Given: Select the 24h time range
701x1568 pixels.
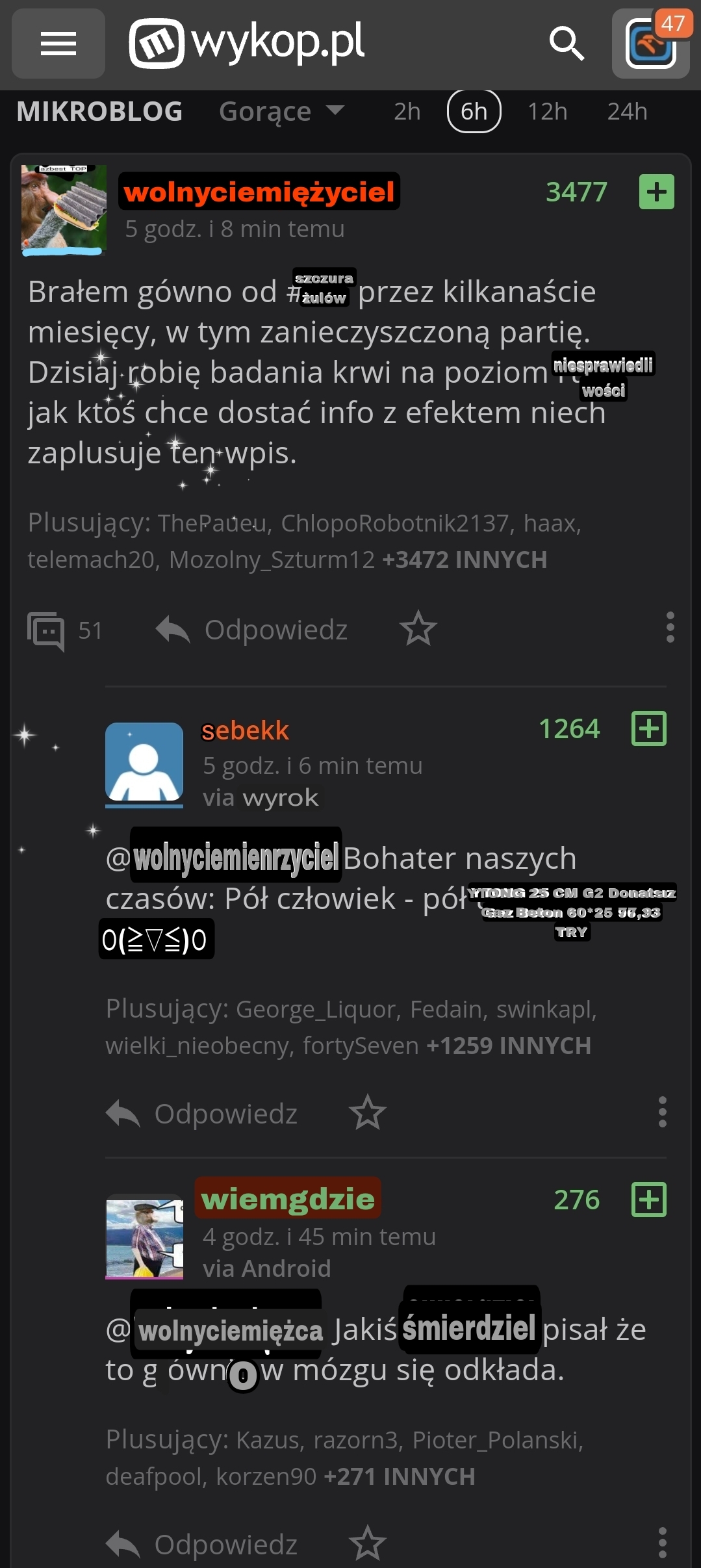Looking at the screenshot, I should pyautogui.click(x=627, y=111).
